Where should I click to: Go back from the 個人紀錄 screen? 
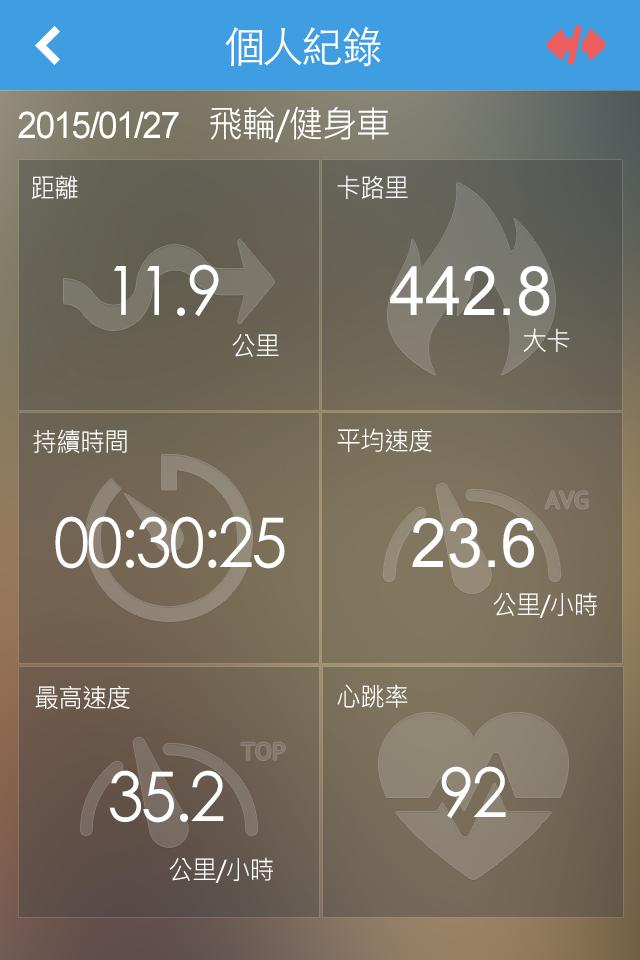click(x=48, y=46)
